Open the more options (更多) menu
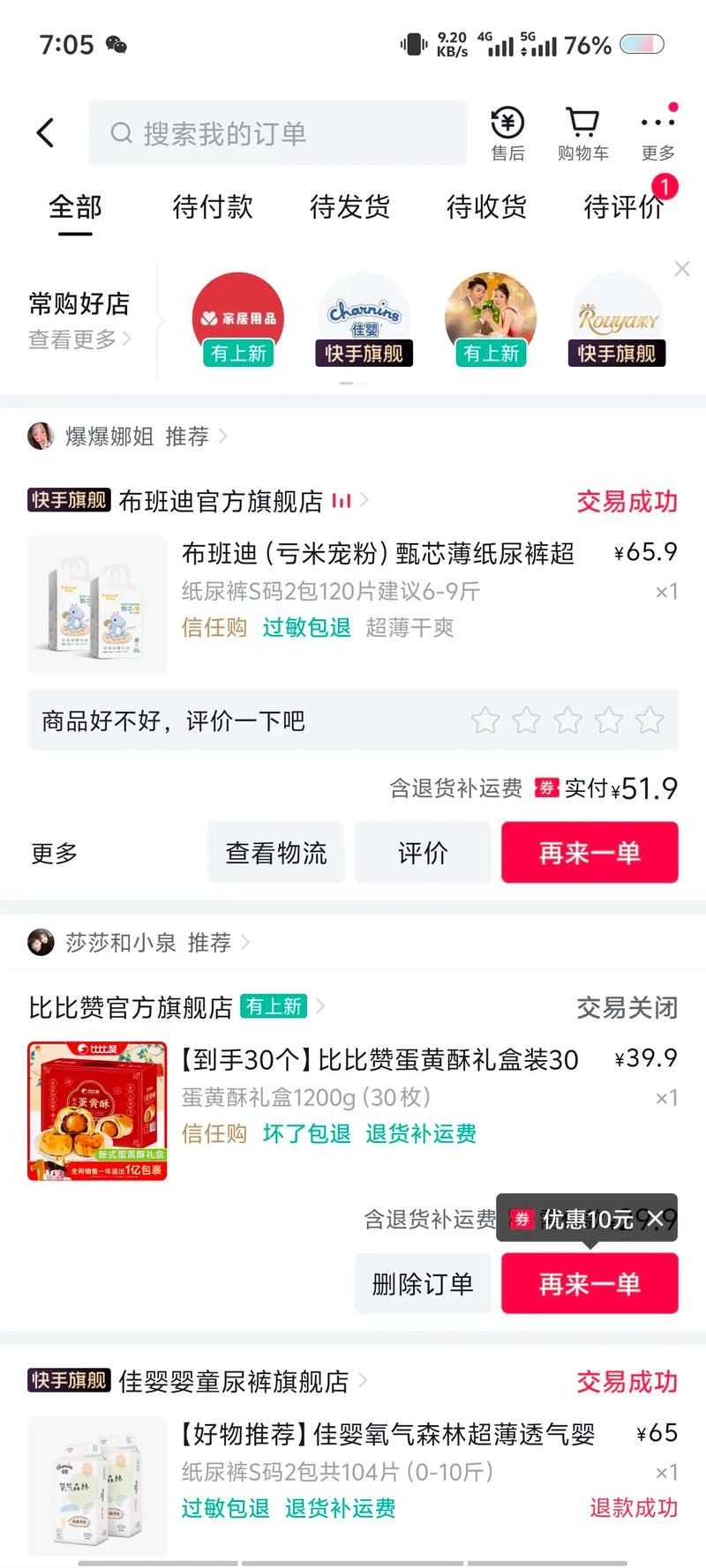Image resolution: width=706 pixels, height=1568 pixels. (657, 132)
